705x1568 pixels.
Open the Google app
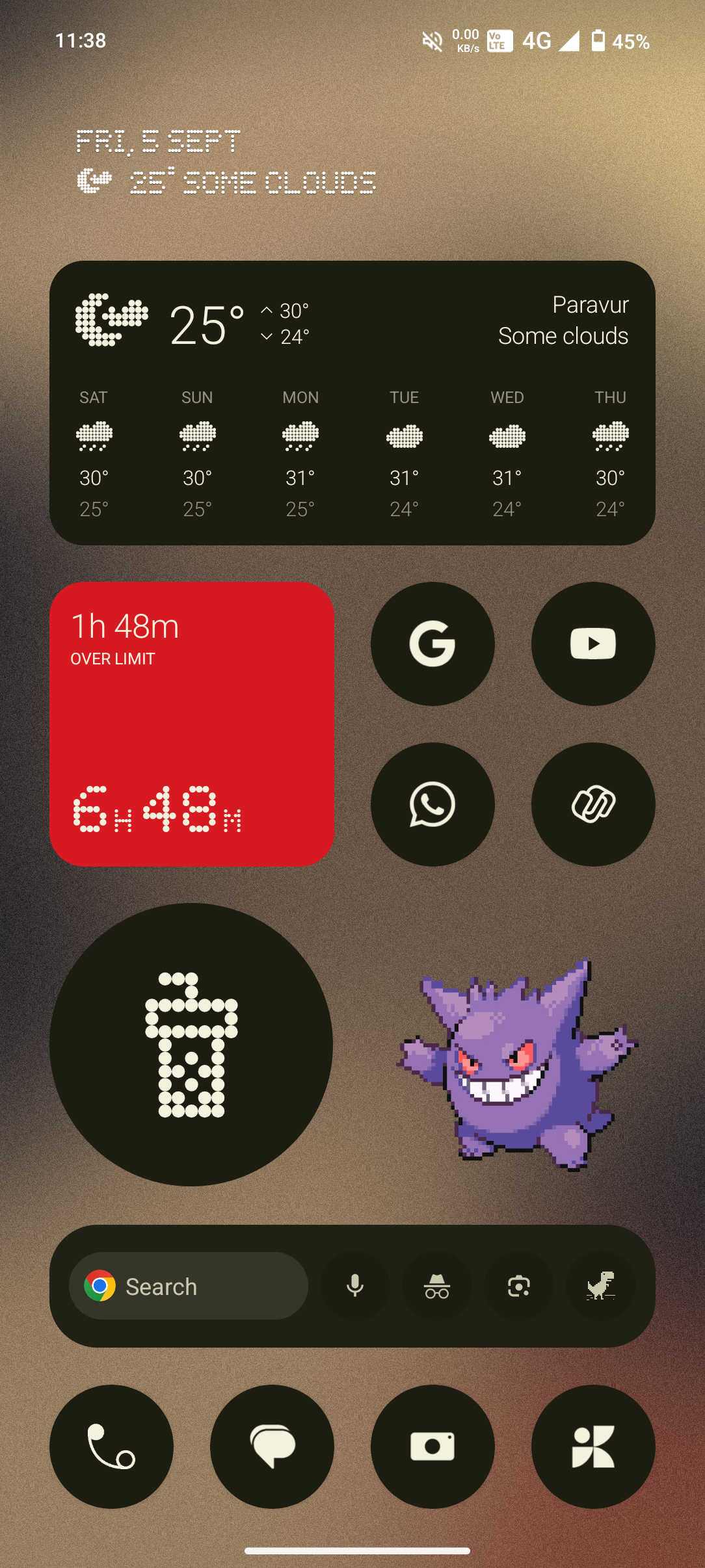(432, 644)
